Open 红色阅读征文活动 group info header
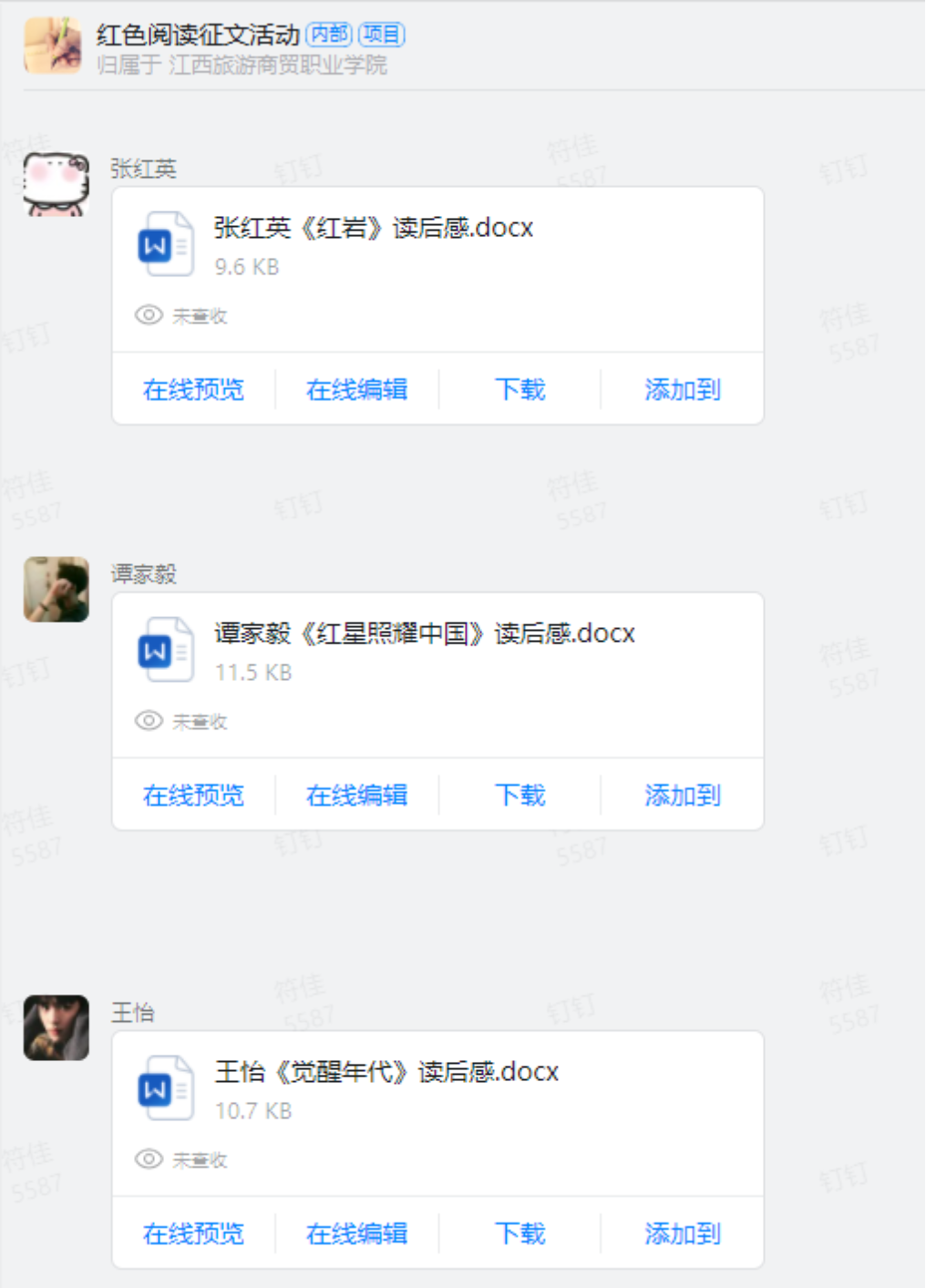The width and height of the screenshot is (926, 1288). [198, 36]
